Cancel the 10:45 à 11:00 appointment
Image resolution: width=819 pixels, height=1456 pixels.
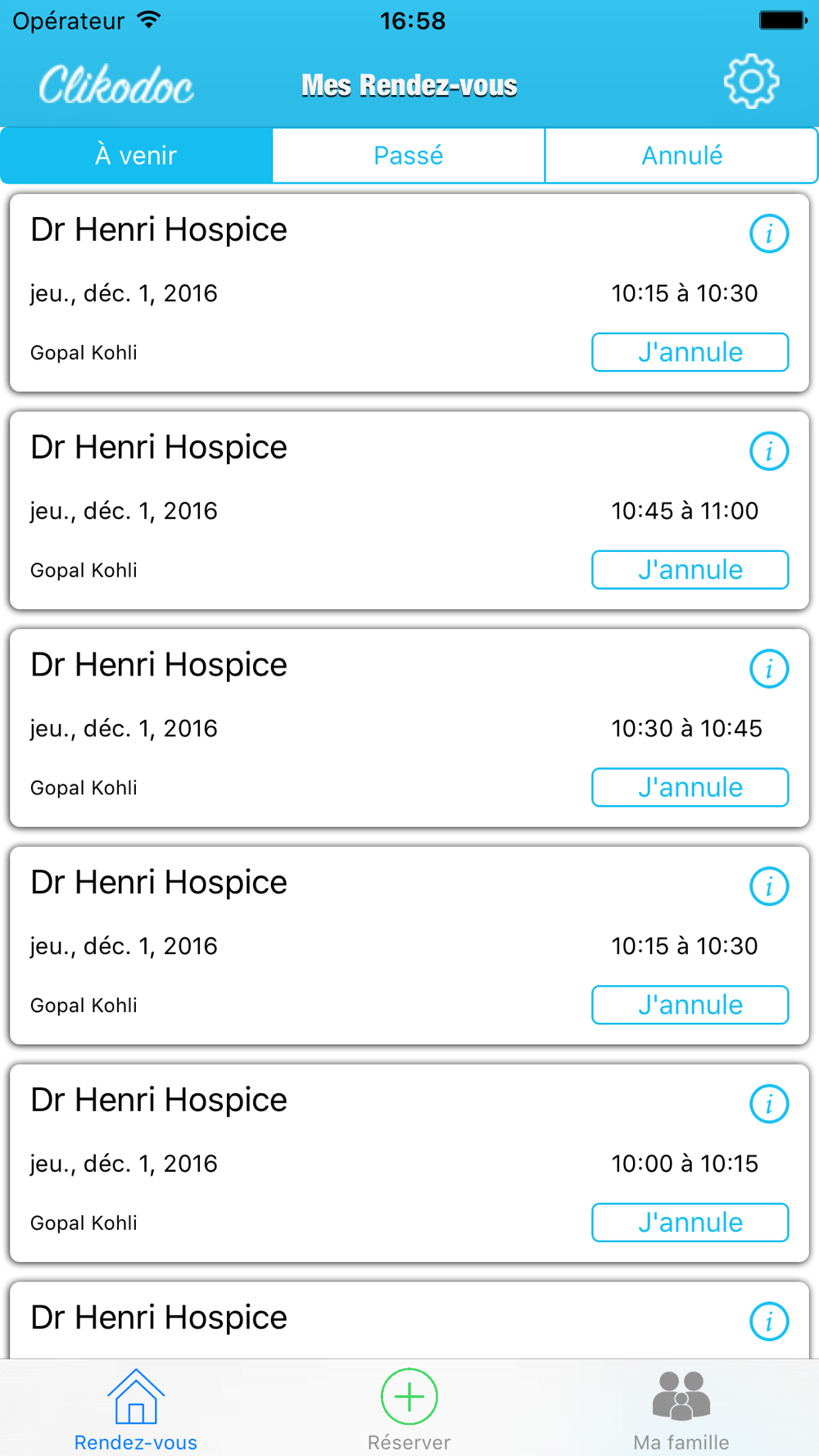pyautogui.click(x=690, y=570)
